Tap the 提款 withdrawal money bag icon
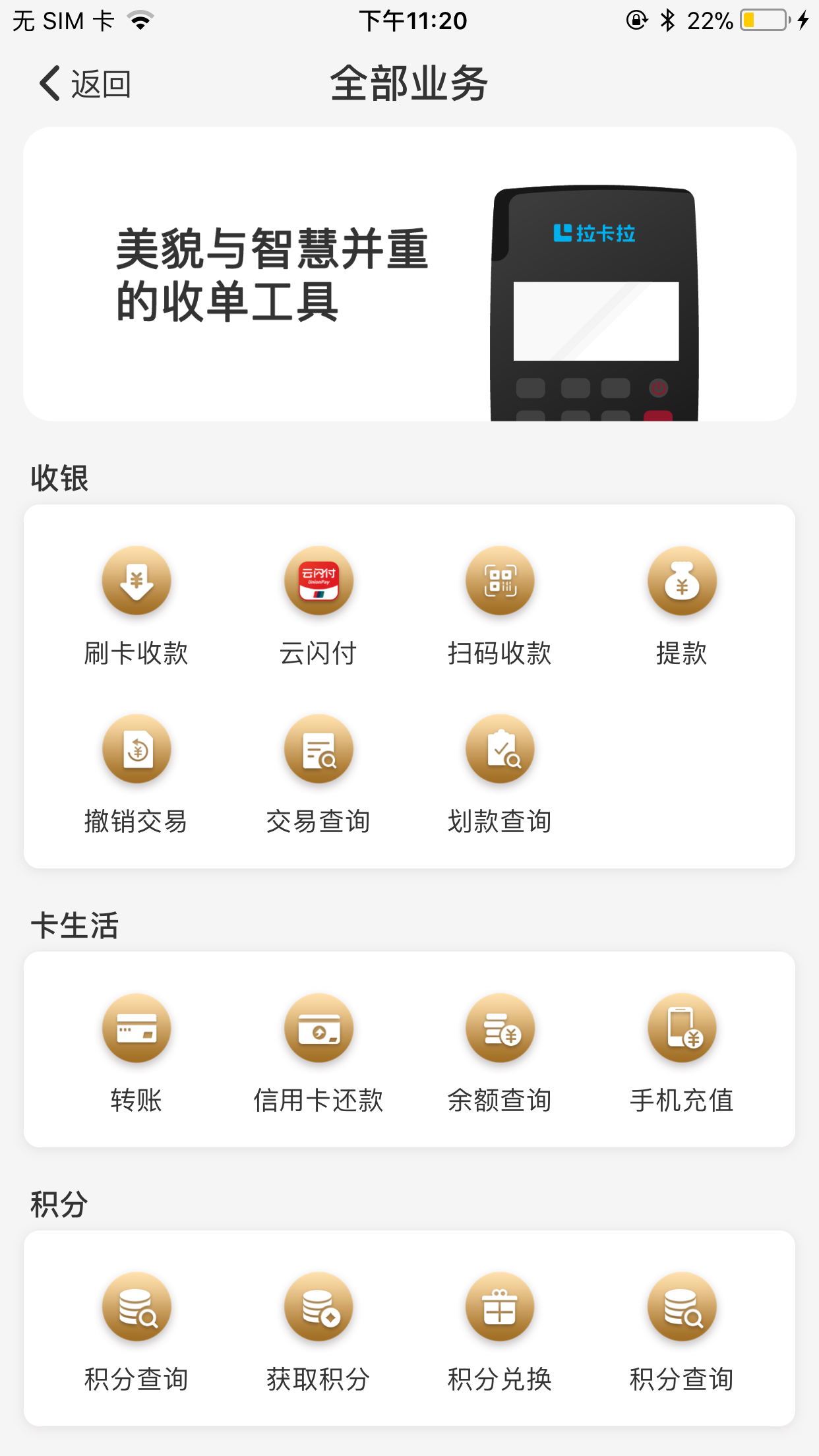Image resolution: width=819 pixels, height=1456 pixels. 682,581
